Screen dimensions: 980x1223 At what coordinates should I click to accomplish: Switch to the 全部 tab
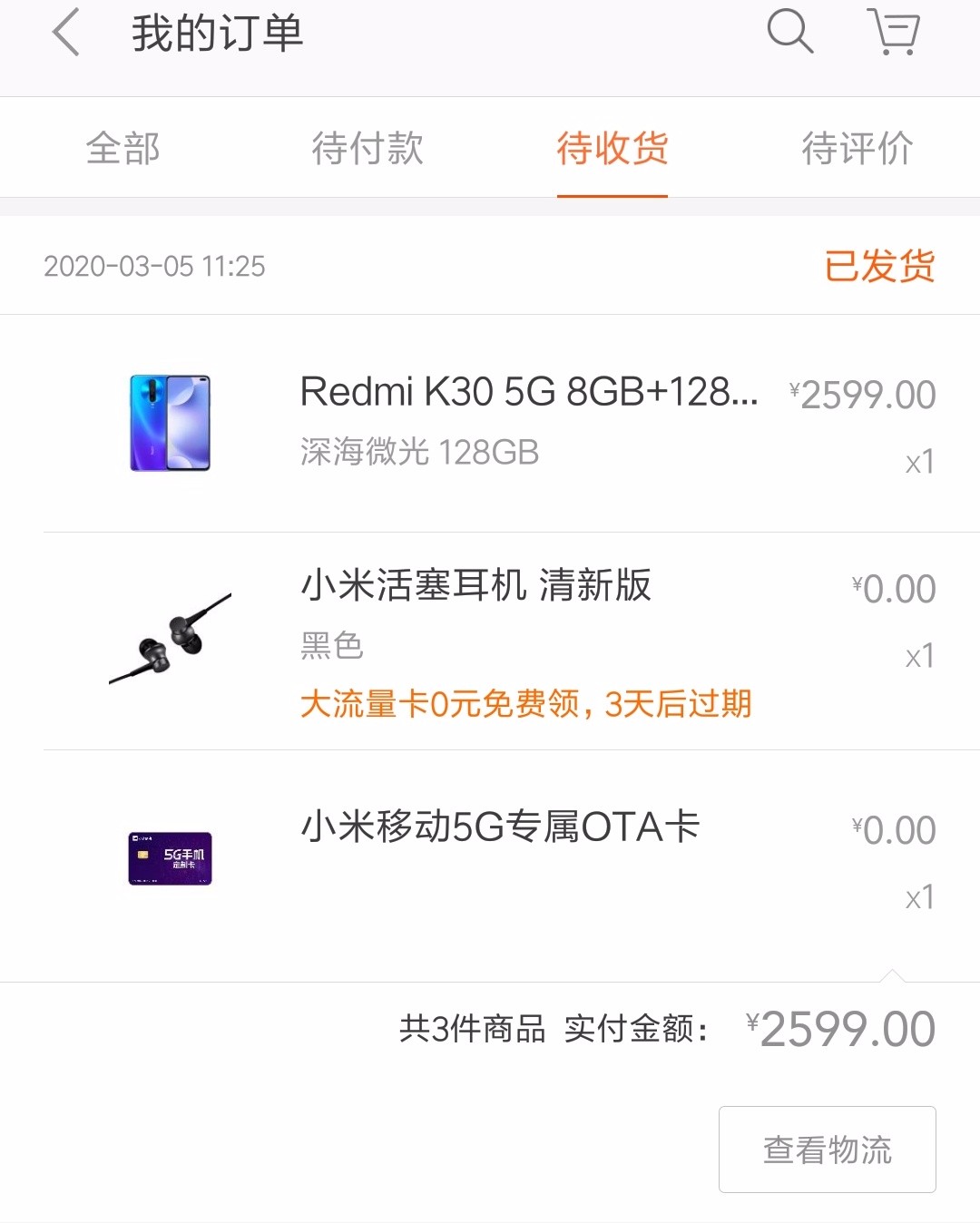pyautogui.click(x=122, y=148)
